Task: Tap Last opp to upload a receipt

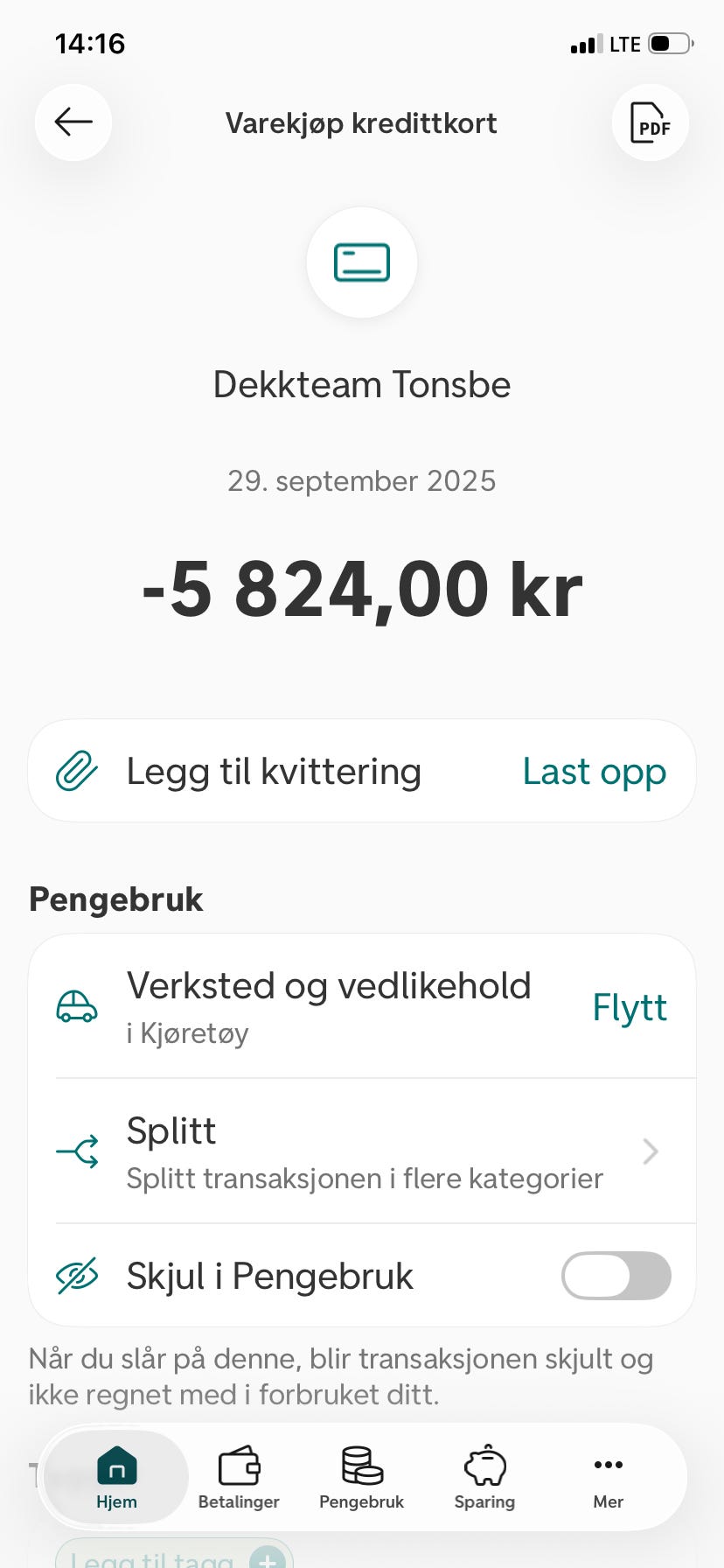Action: pos(595,772)
